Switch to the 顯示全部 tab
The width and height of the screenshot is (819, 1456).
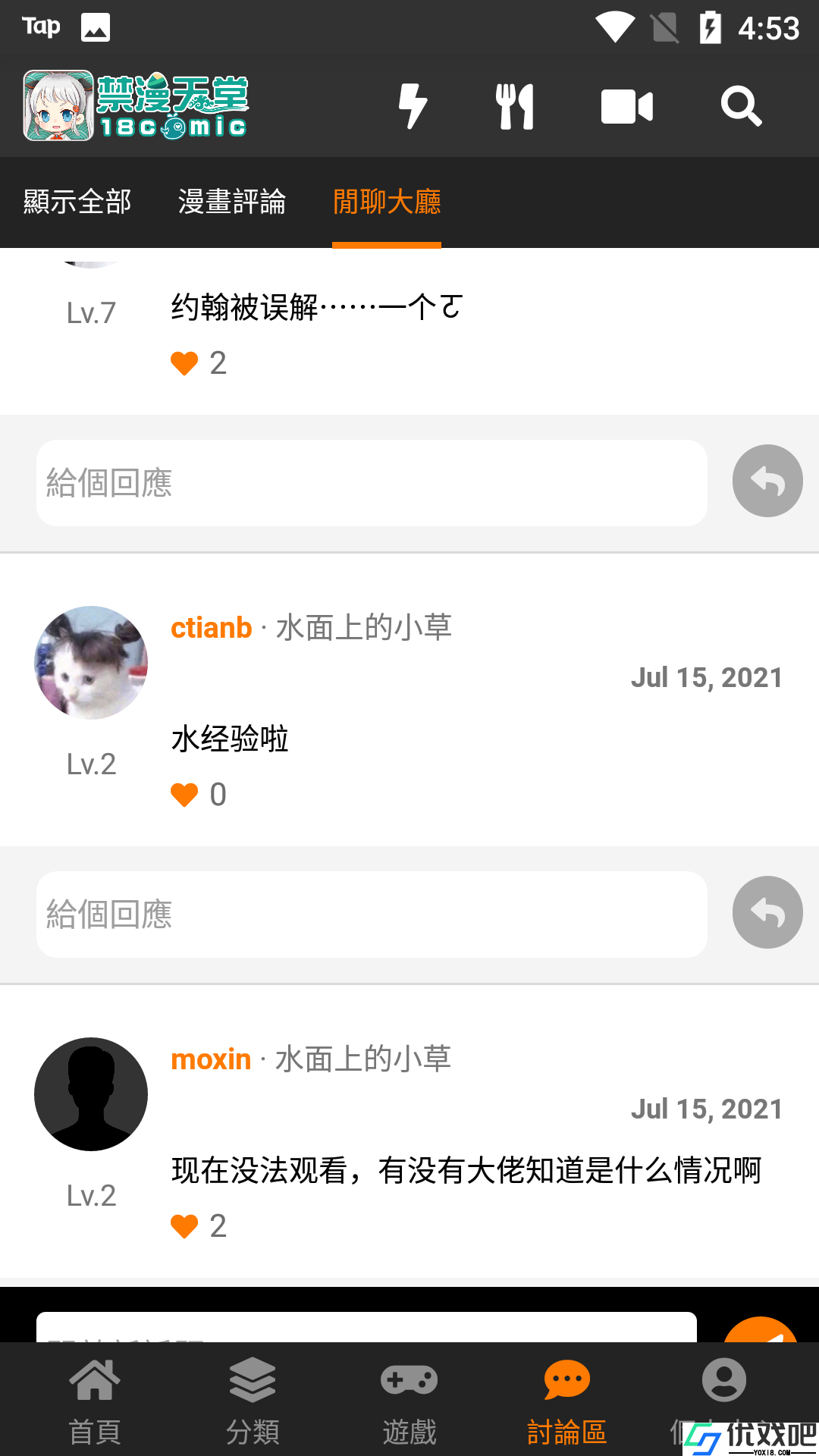77,202
